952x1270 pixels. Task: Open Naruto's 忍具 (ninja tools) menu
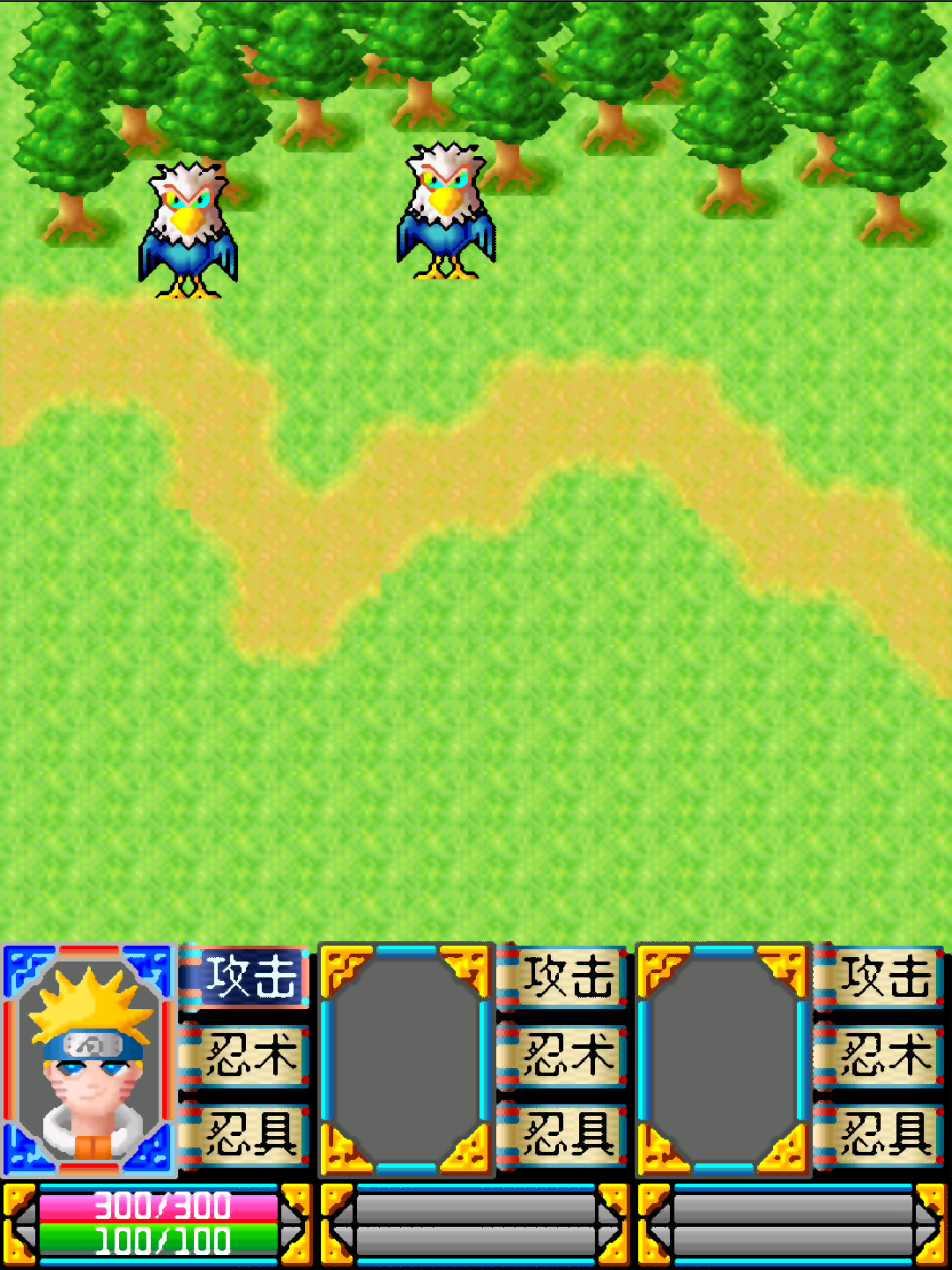point(247,1133)
